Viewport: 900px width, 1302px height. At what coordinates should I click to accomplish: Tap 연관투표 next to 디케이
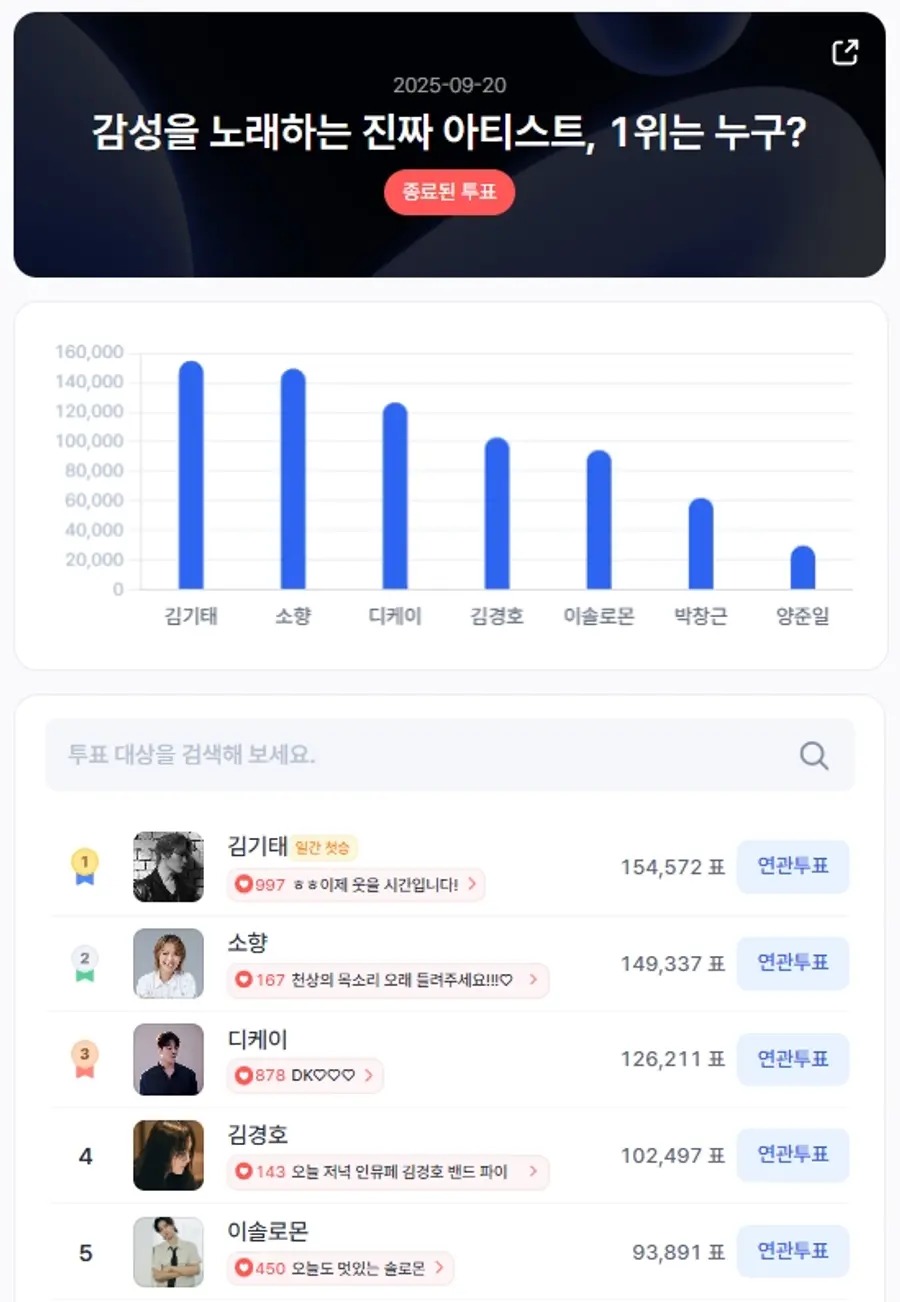click(792, 1059)
